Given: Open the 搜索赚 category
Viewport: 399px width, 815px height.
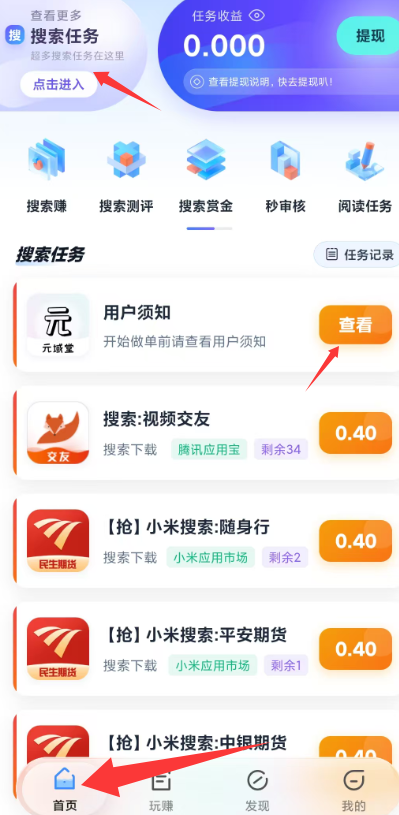Looking at the screenshot, I should click(47, 176).
